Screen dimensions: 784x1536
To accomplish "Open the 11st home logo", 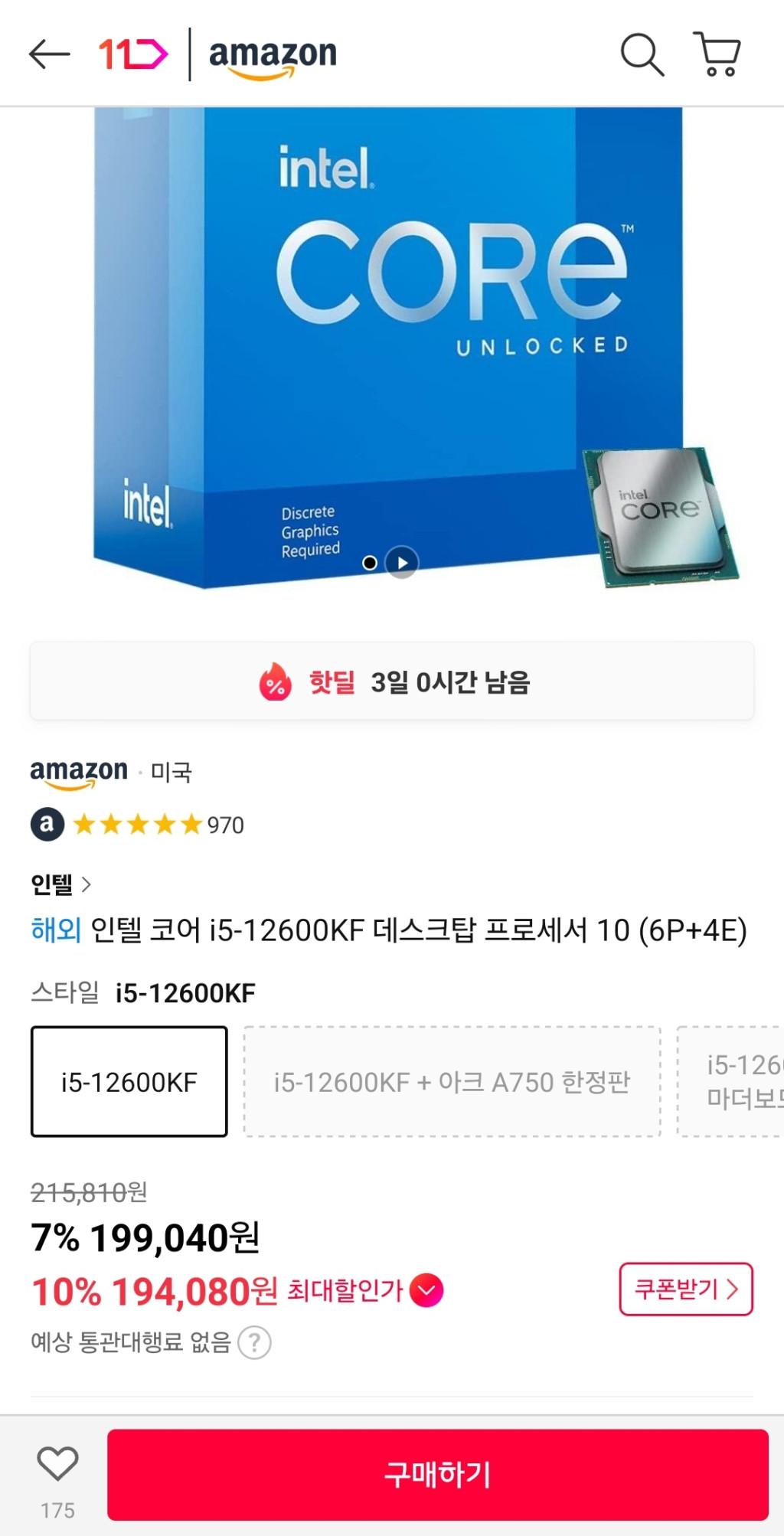I will (133, 54).
